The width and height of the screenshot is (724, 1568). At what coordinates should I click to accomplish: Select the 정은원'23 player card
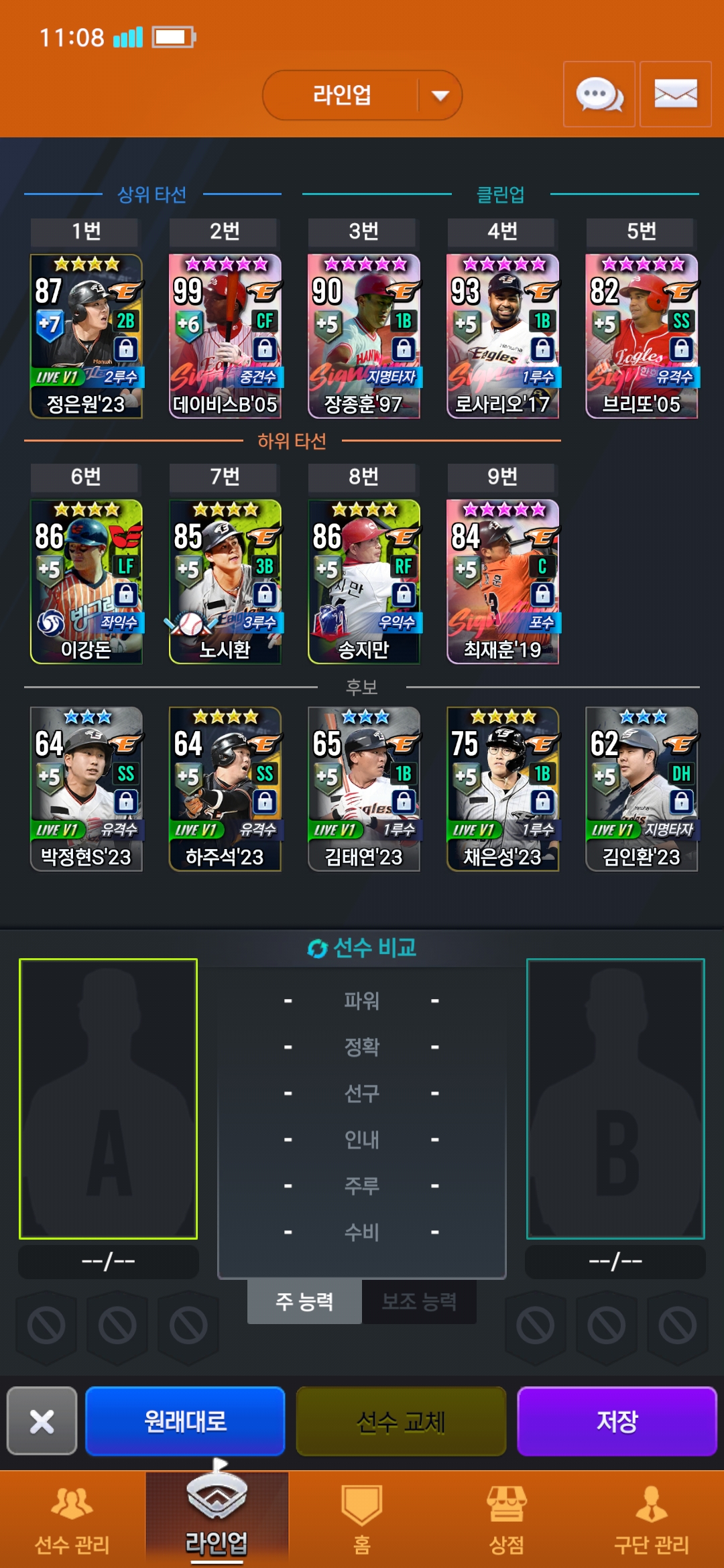click(86, 336)
